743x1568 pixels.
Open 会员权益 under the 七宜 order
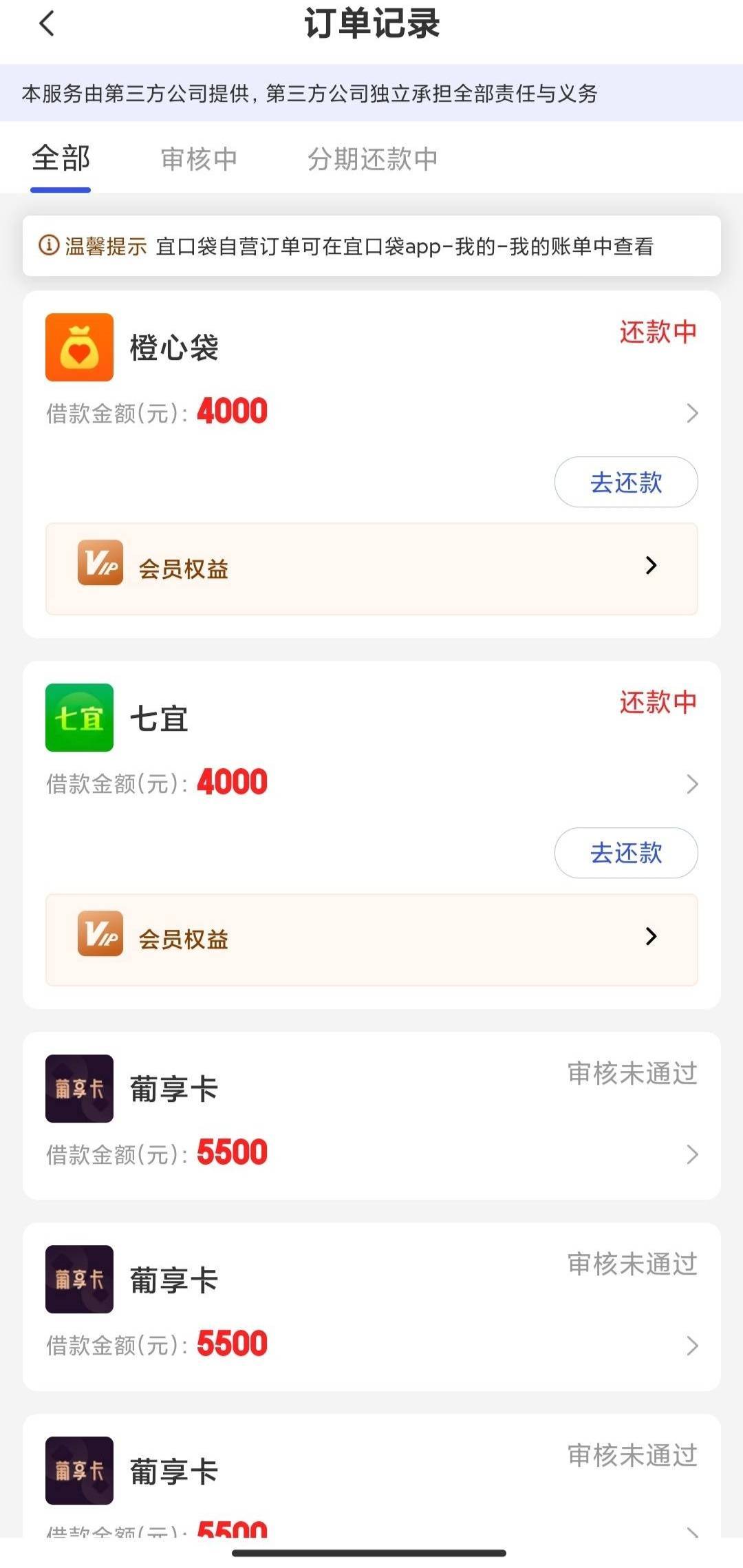[371, 939]
